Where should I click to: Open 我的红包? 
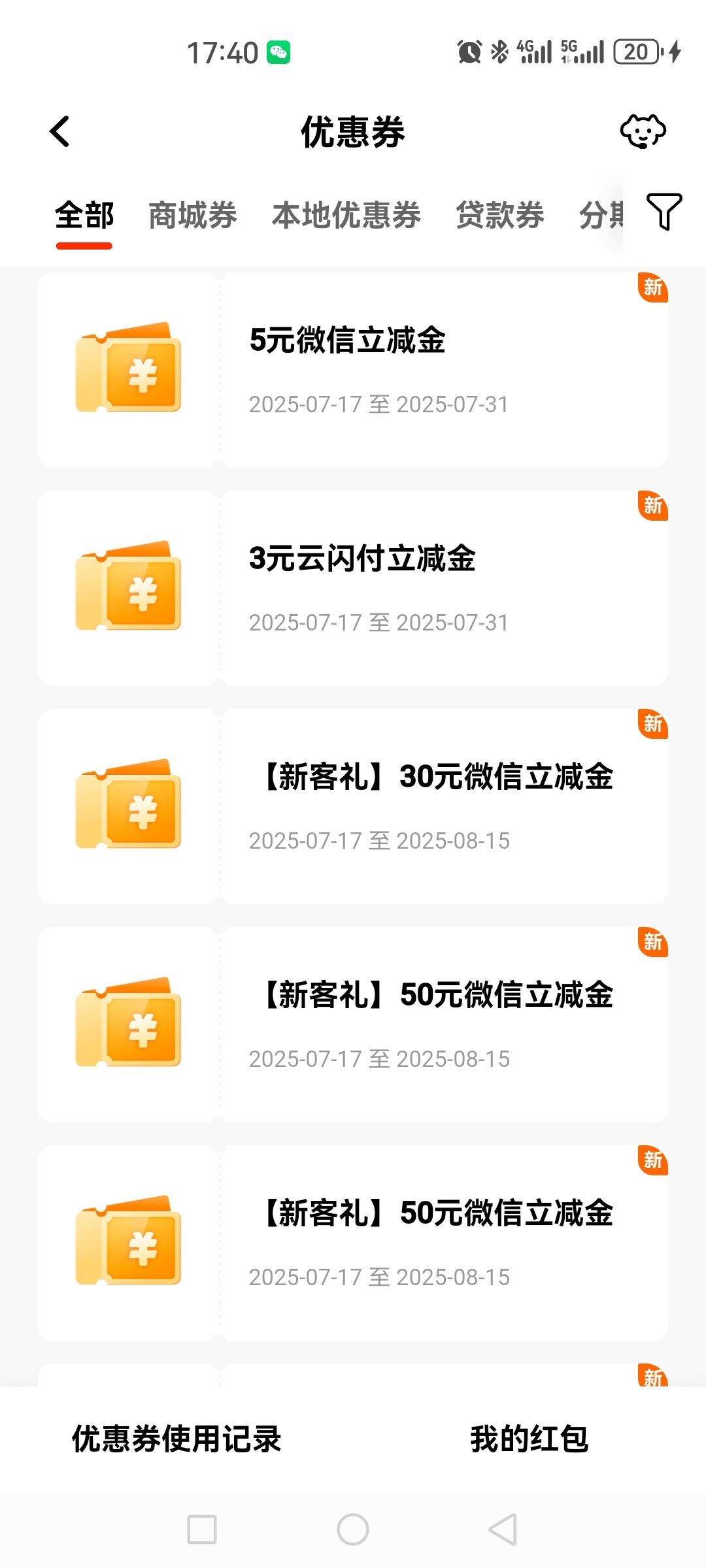point(529,1439)
